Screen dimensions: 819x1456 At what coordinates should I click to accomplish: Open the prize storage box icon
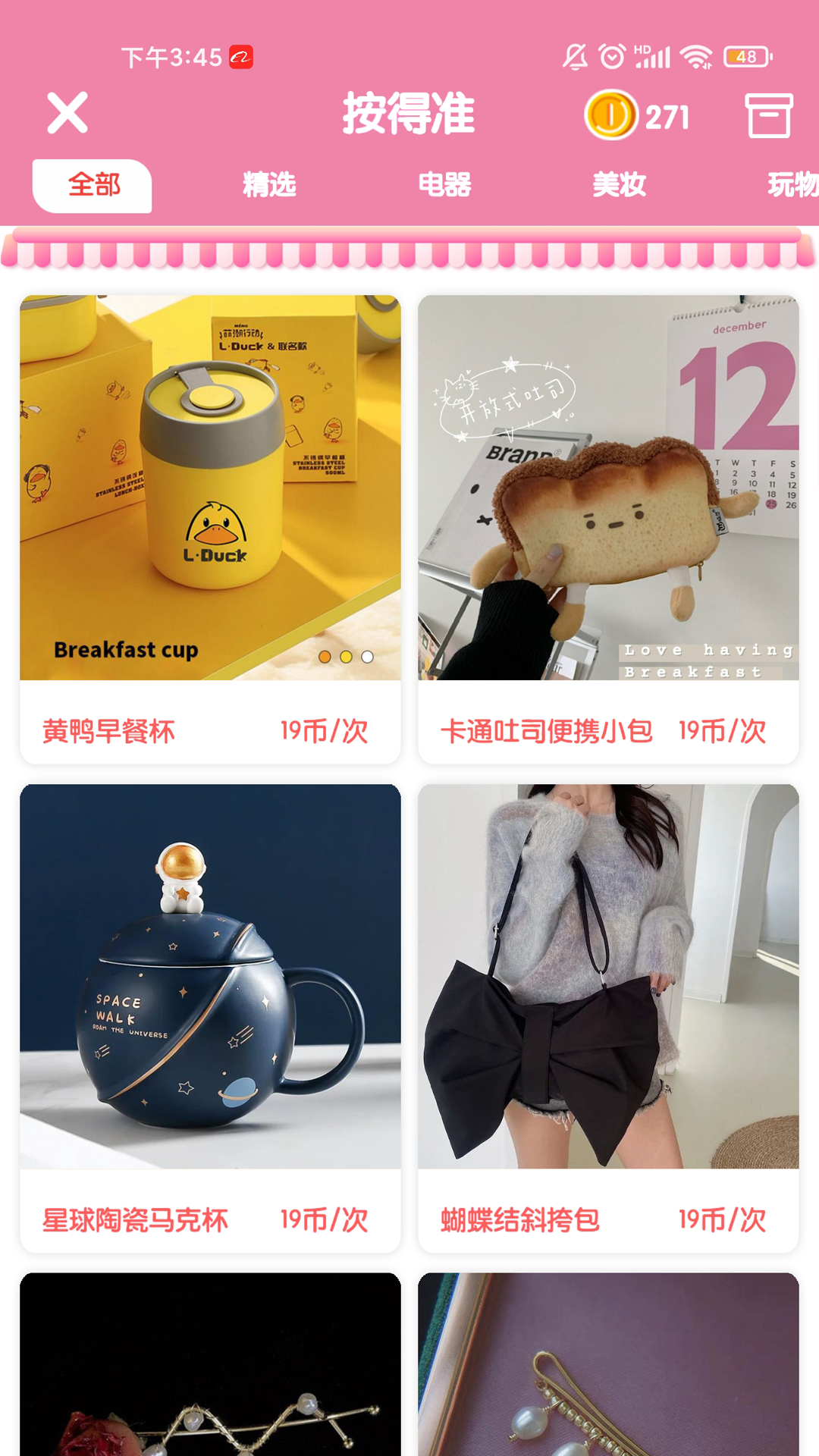[x=767, y=115]
